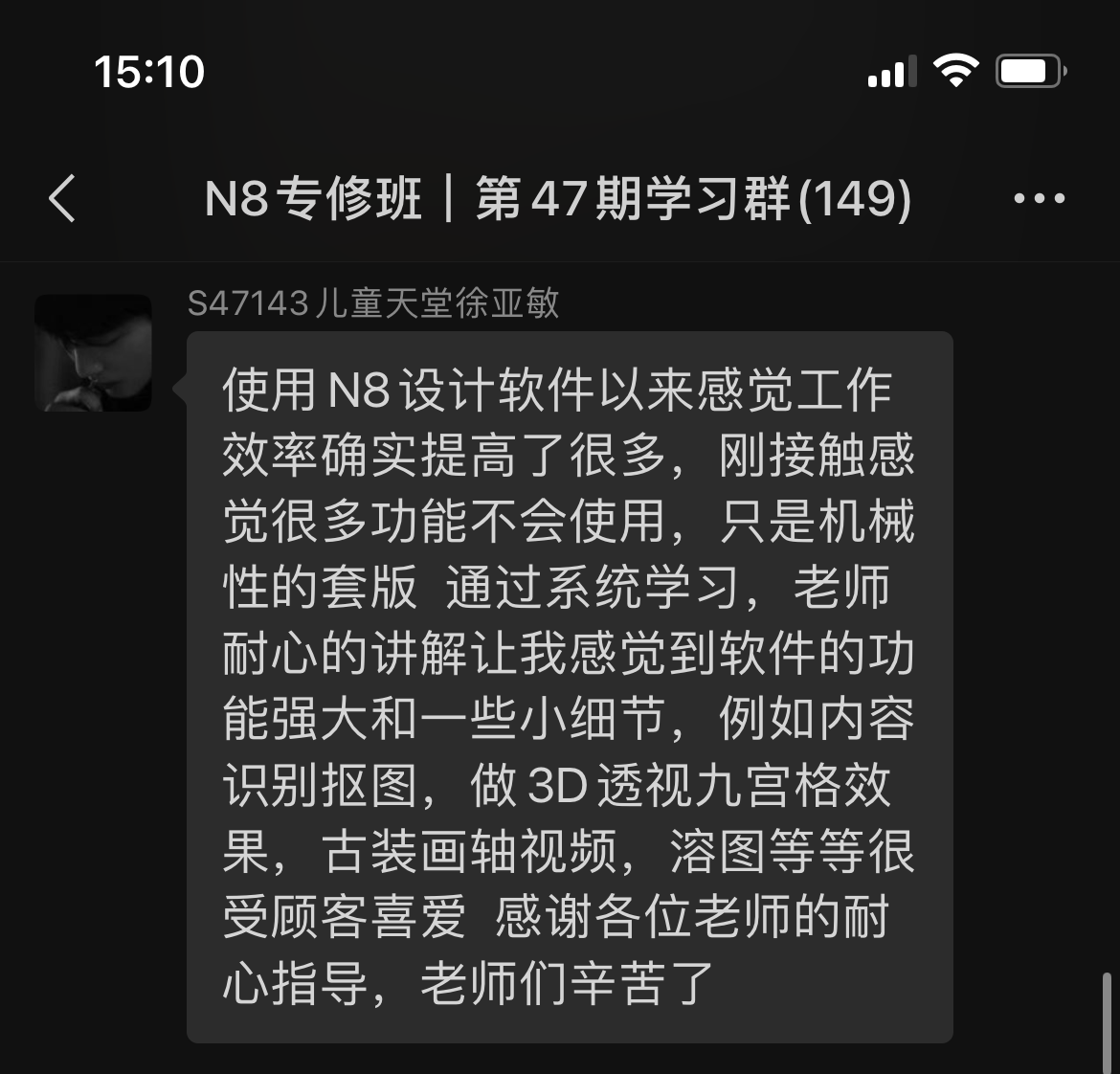Go back from the N8专修班 group chat

coord(62,199)
